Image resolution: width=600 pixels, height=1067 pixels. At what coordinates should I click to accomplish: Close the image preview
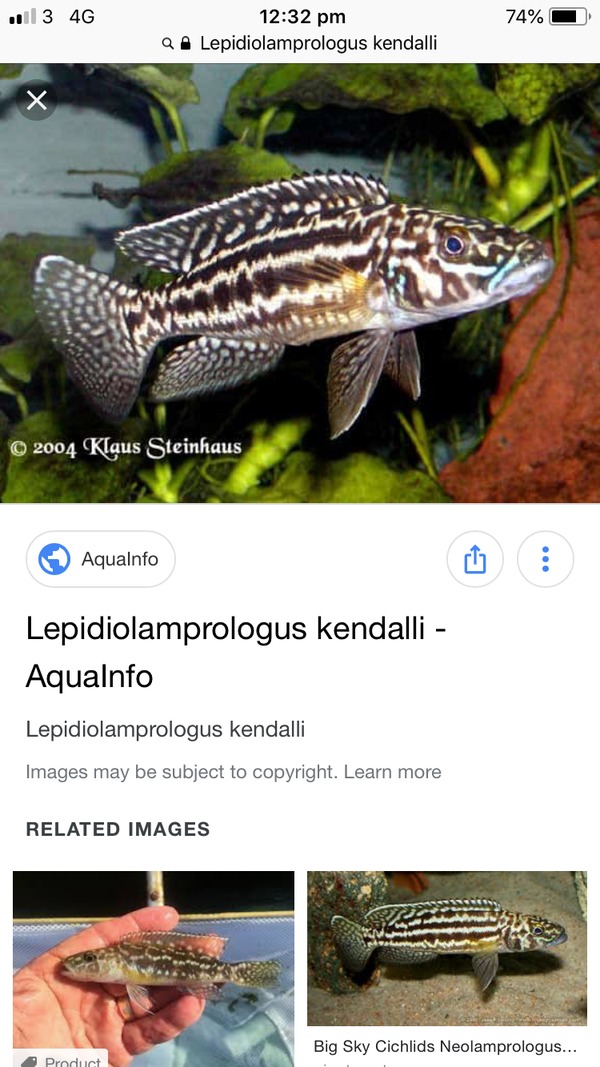36,101
